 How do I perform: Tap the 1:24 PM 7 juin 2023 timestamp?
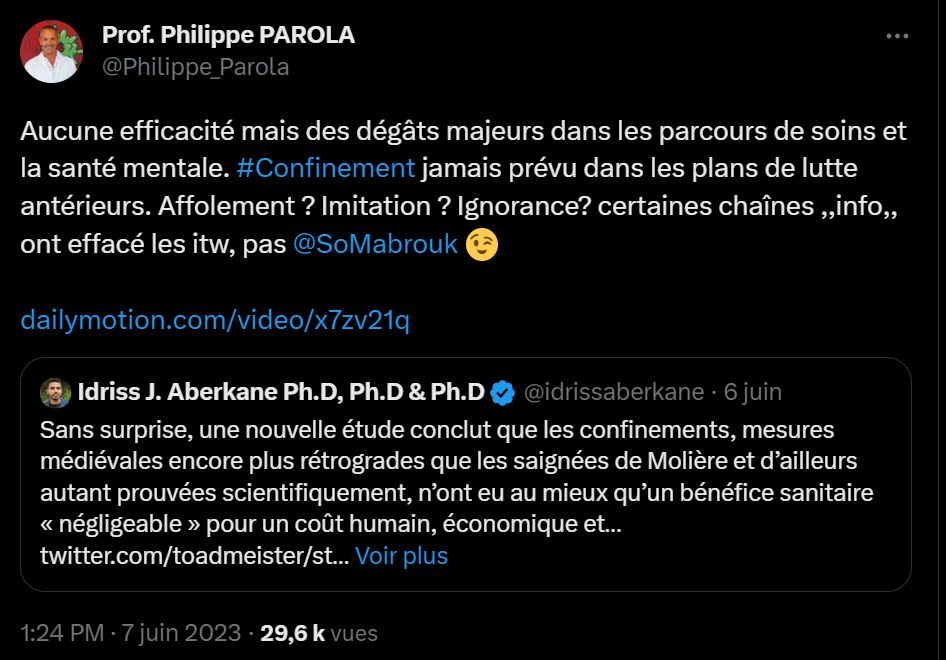[x=131, y=633]
